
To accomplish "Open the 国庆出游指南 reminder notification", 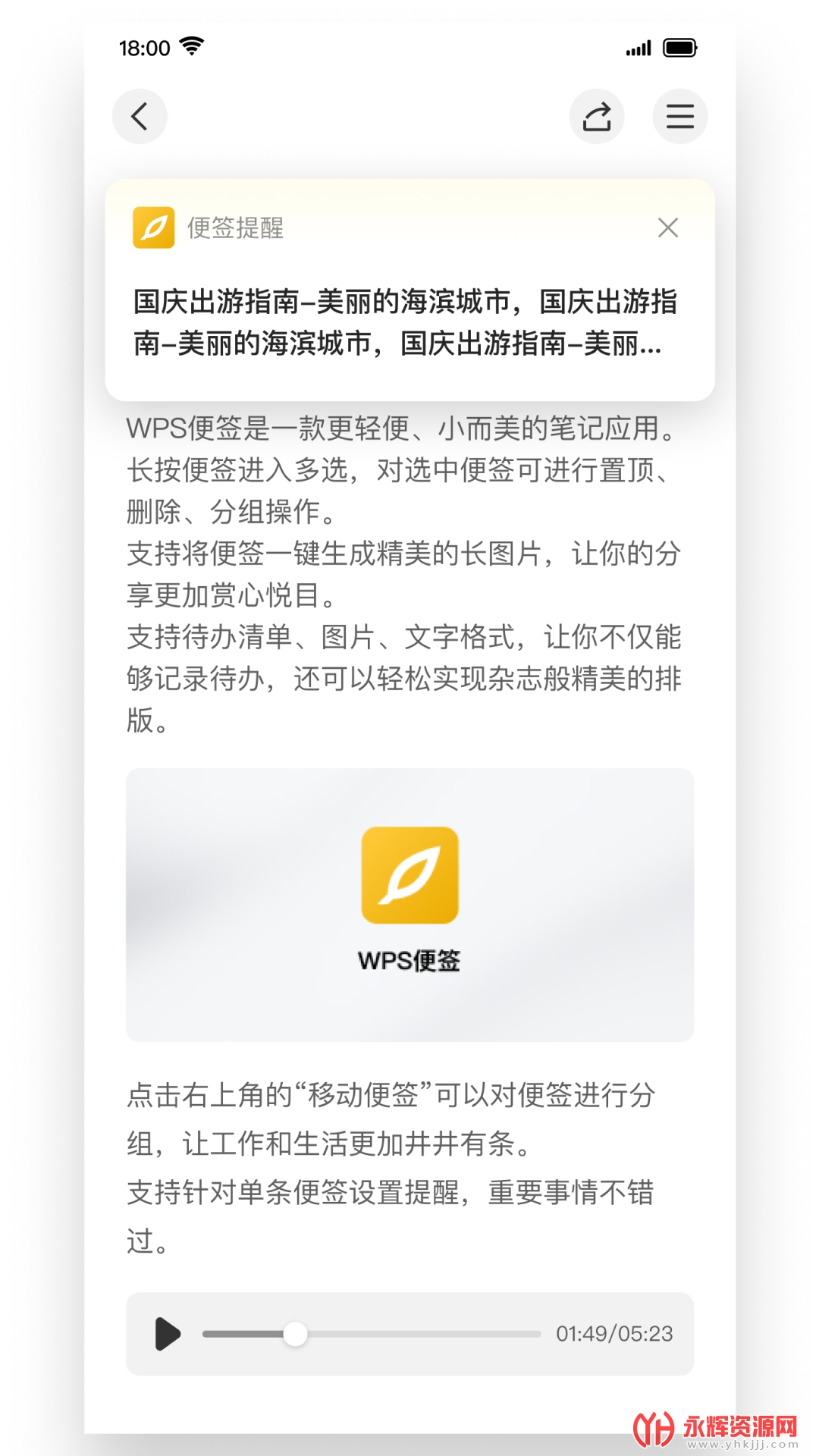I will 405,323.
